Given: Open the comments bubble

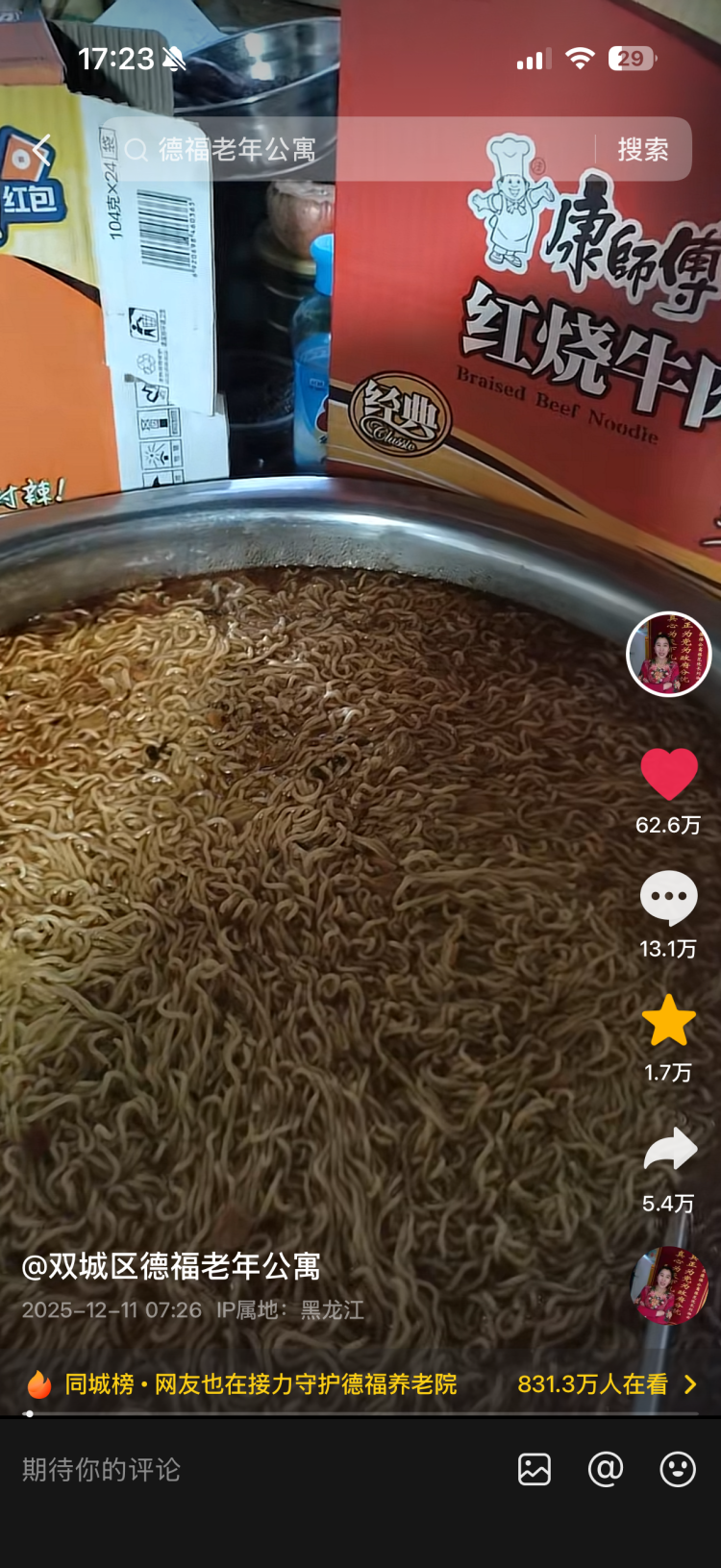Looking at the screenshot, I should coord(668,898).
